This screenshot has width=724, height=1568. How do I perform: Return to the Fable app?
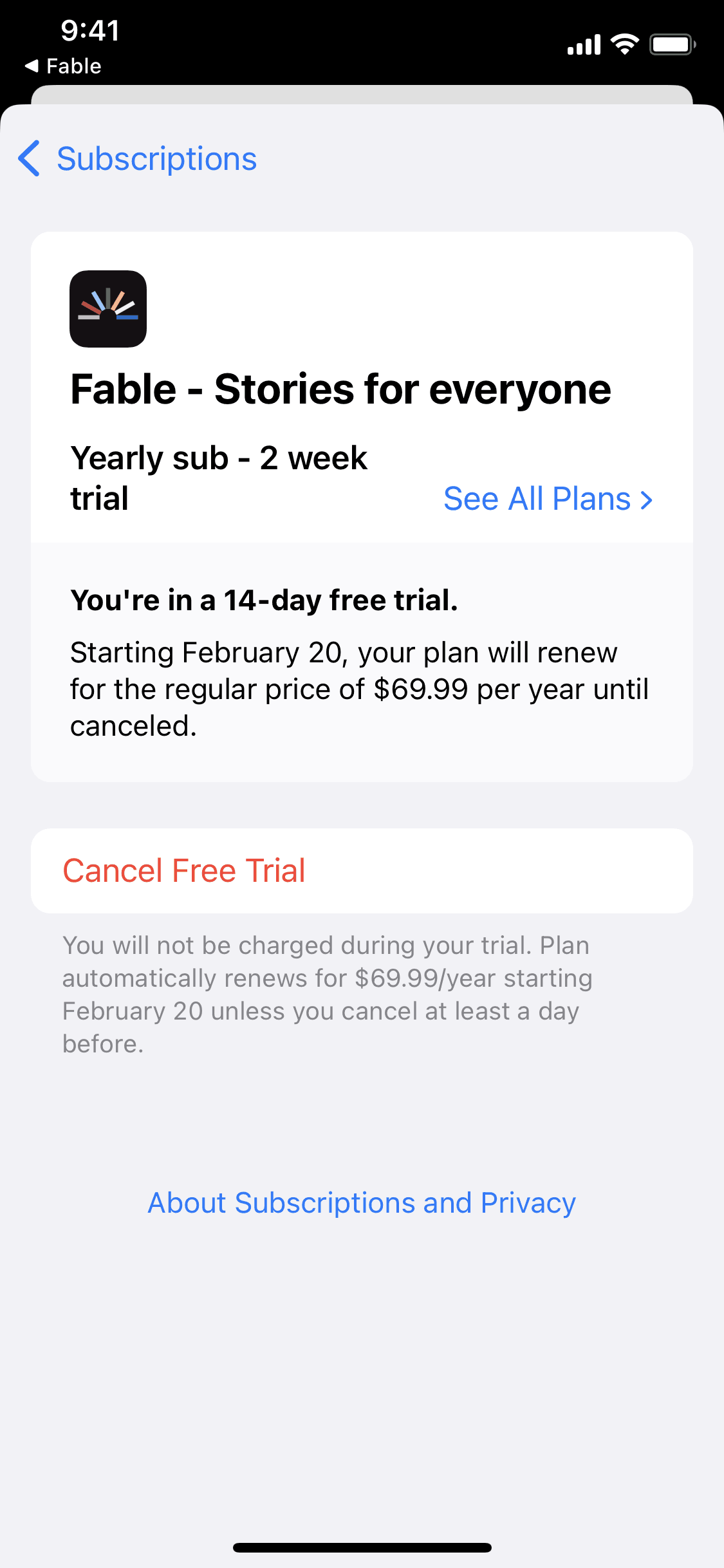[x=63, y=66]
